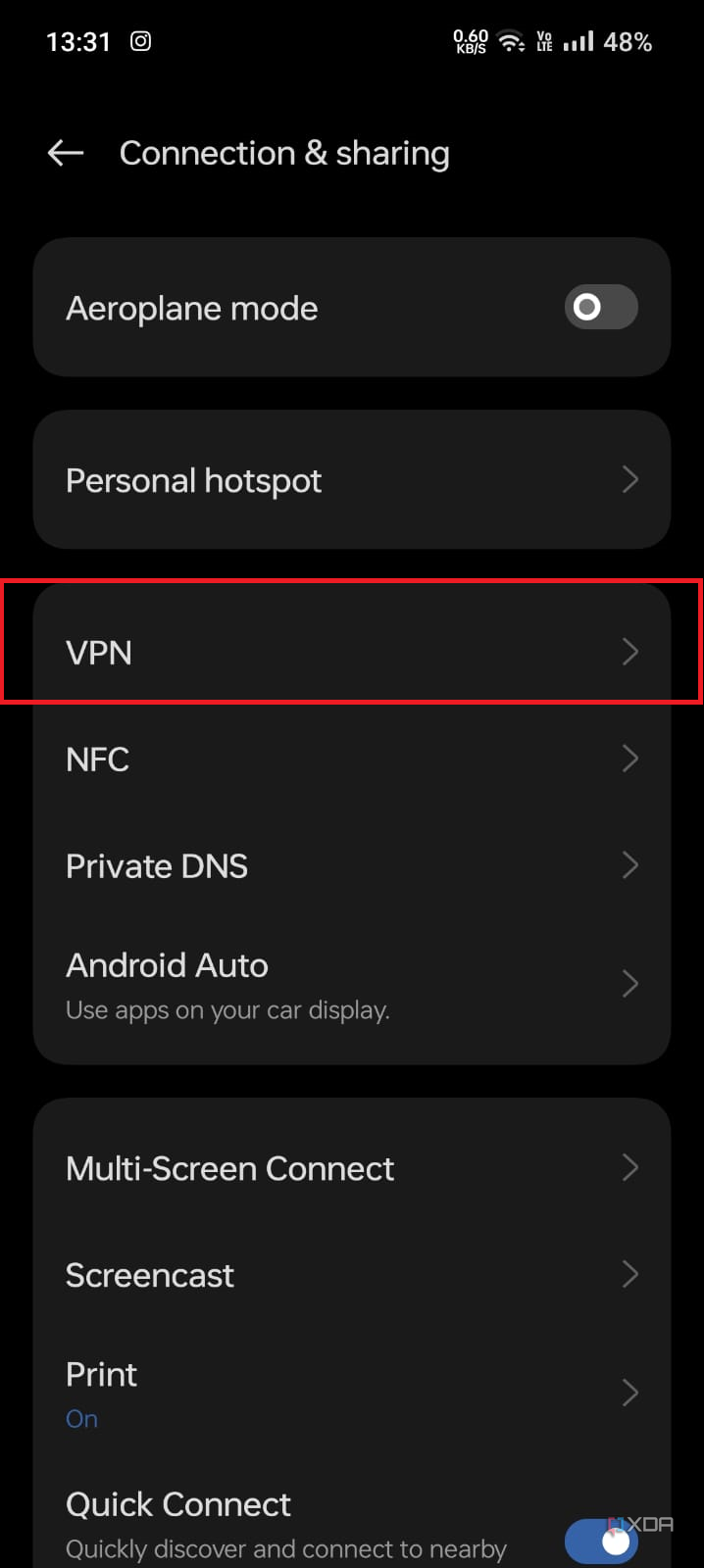Open Personal hotspot settings
Image resolution: width=704 pixels, height=1568 pixels.
pyautogui.click(x=352, y=480)
